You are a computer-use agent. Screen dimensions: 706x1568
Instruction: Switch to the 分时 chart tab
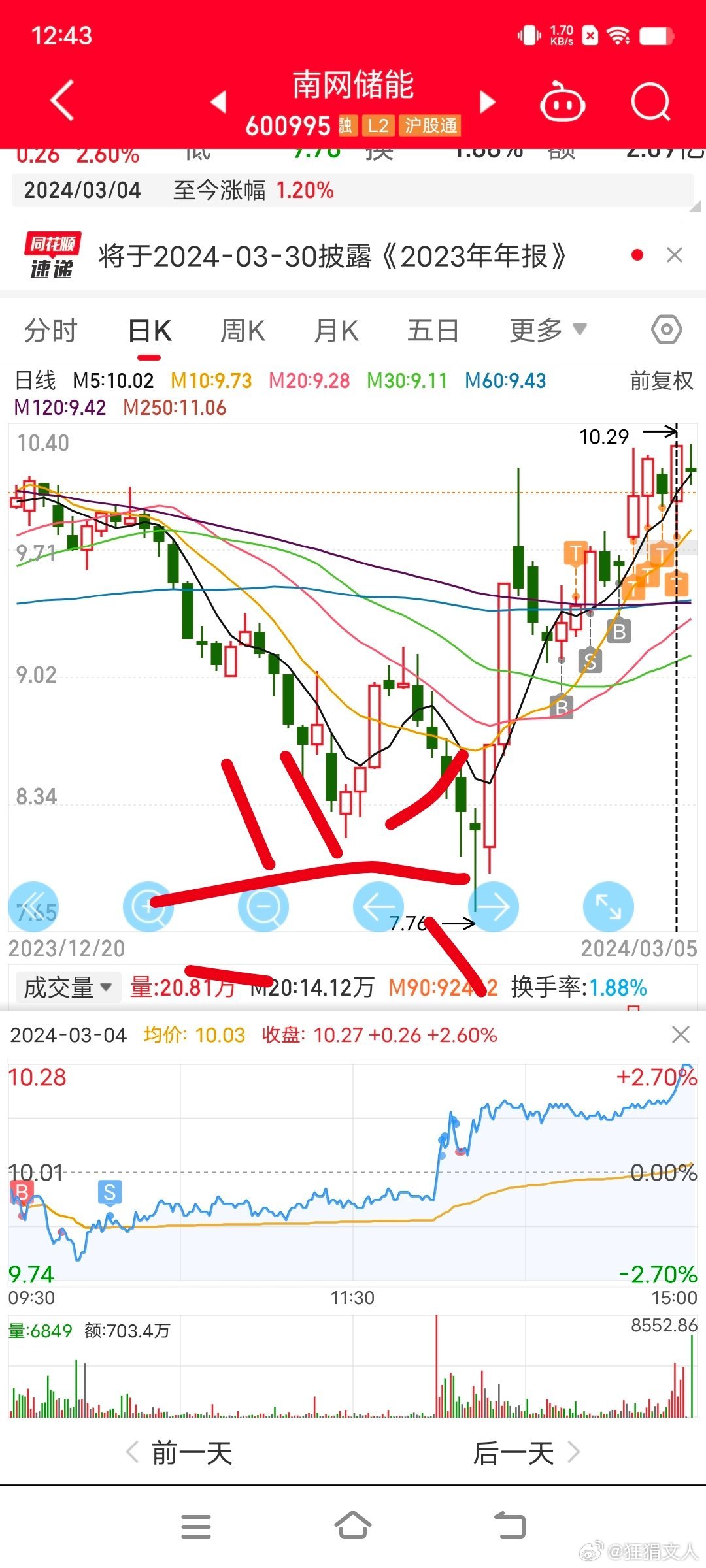[x=51, y=331]
